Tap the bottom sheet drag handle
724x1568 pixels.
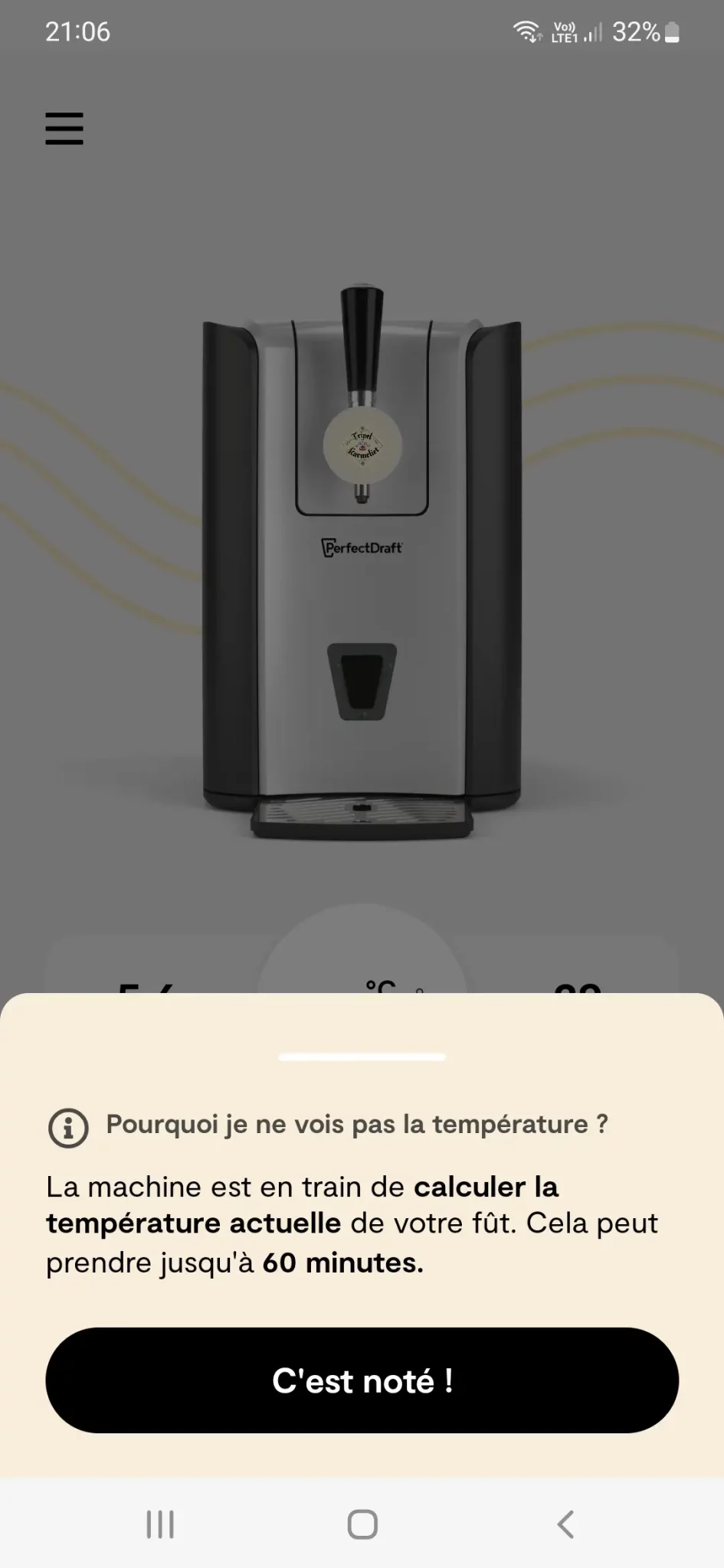tap(362, 1057)
